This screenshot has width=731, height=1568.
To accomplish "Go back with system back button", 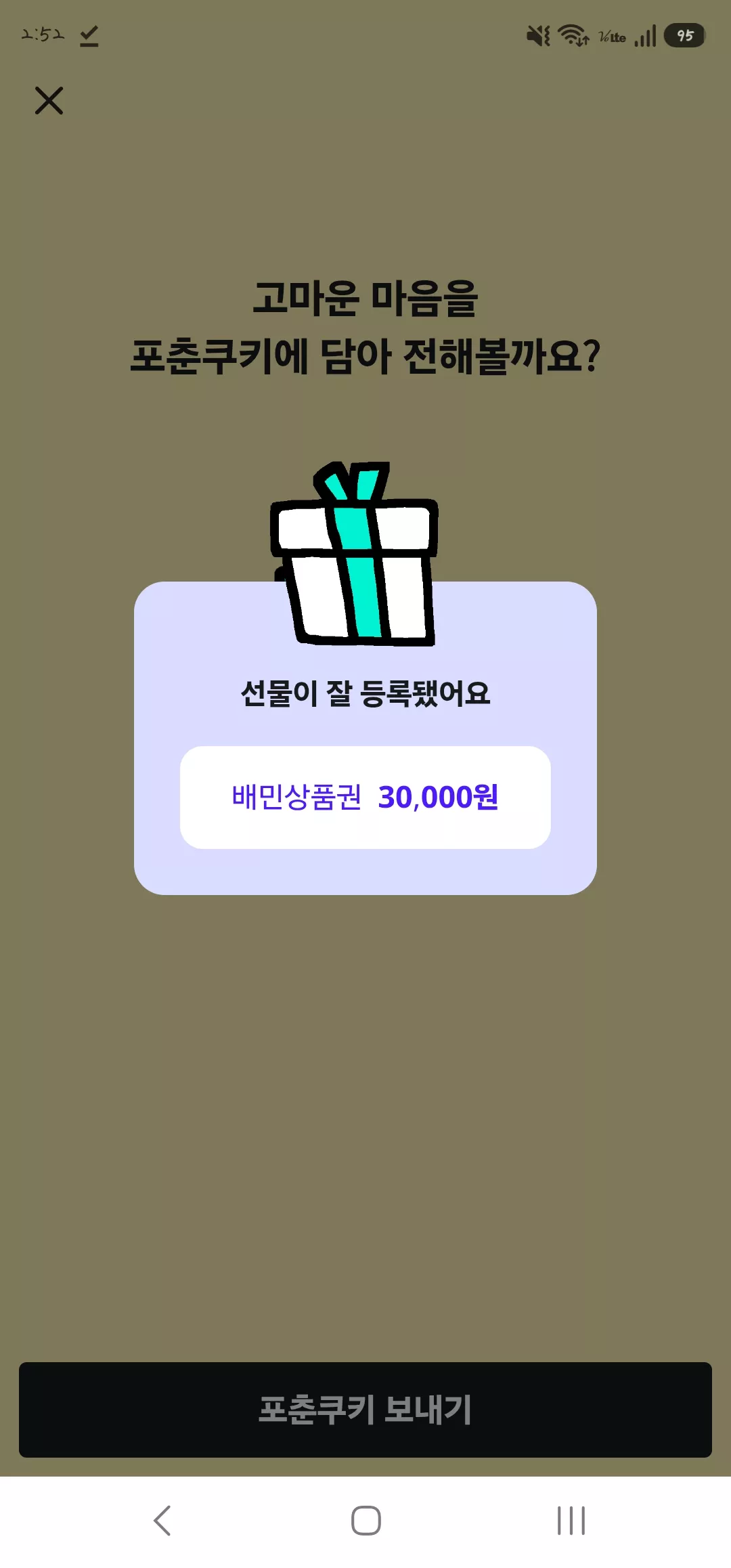I will [x=162, y=1521].
